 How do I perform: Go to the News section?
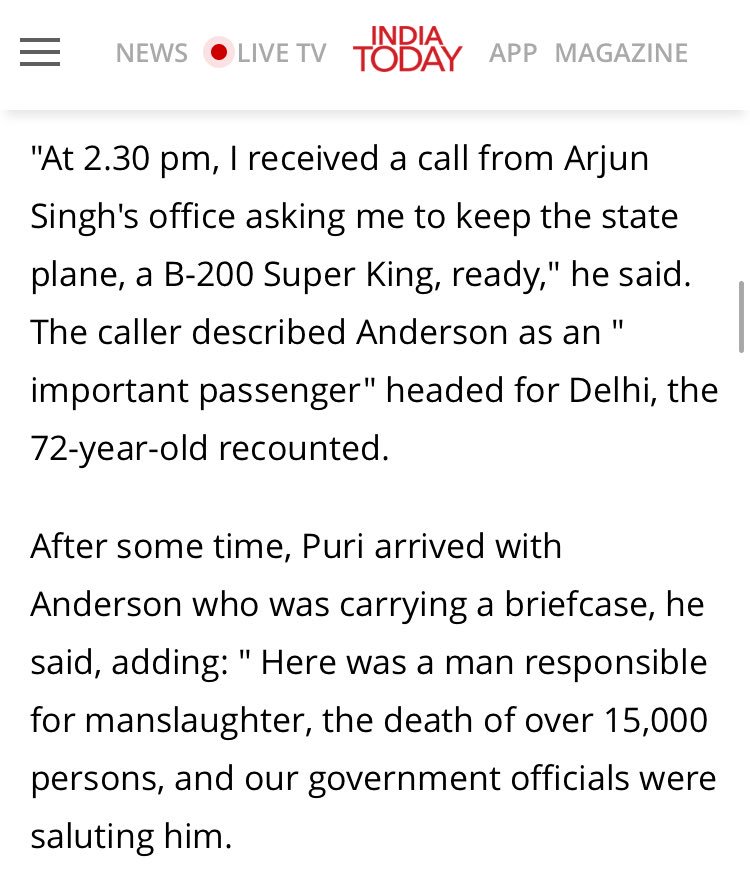[151, 53]
